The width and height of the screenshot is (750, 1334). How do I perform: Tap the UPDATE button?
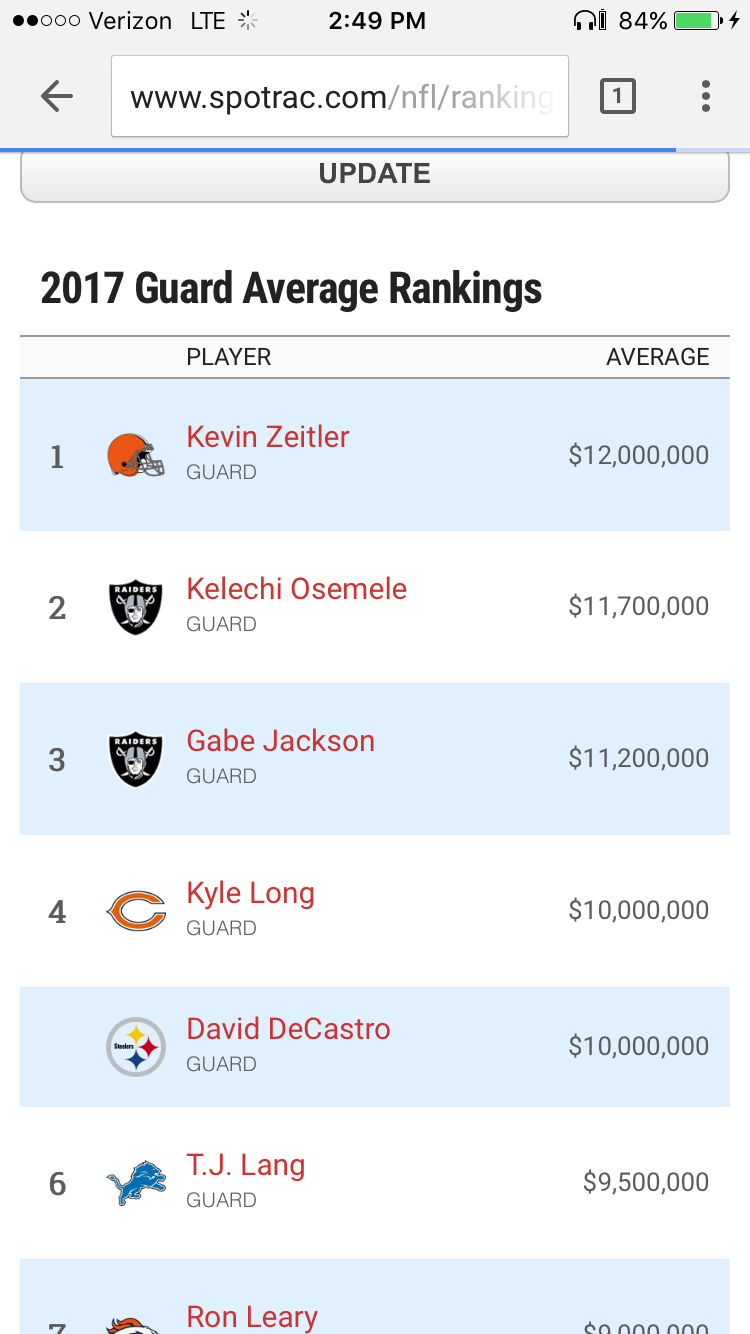tap(375, 176)
